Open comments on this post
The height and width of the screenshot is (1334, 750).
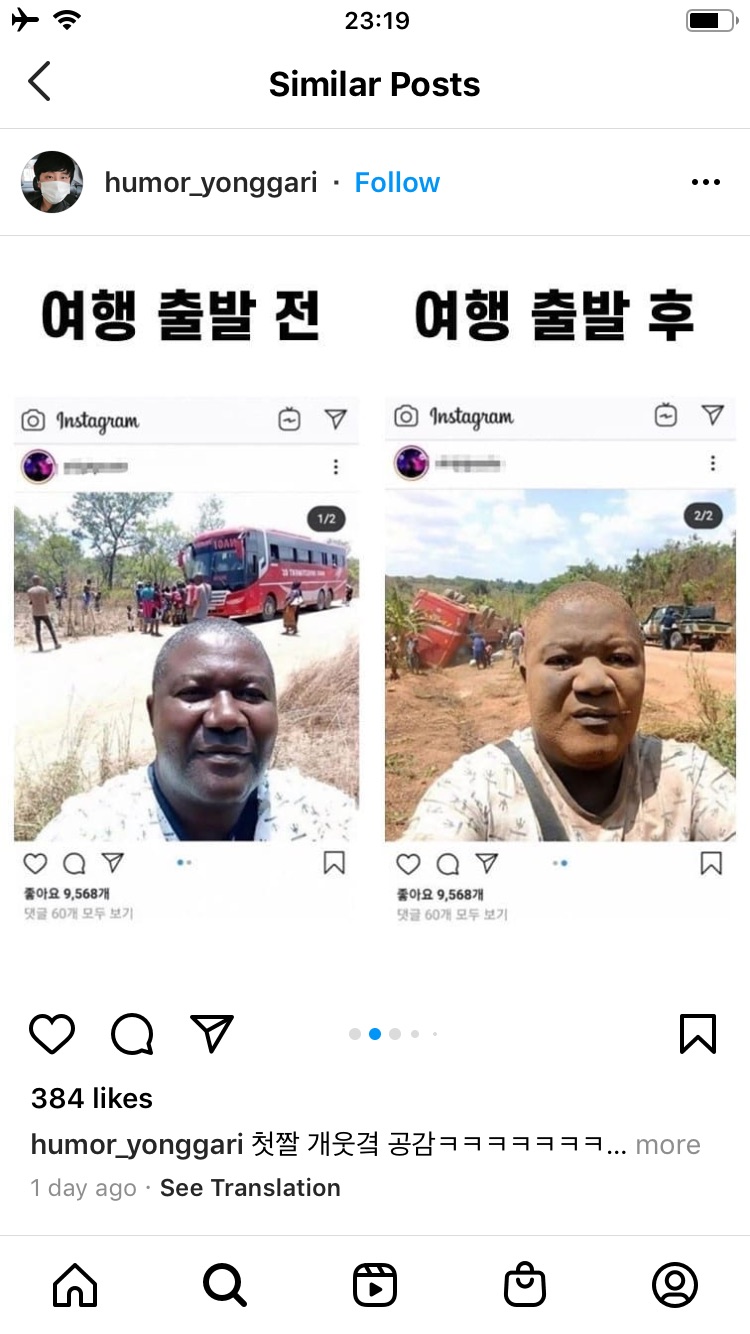click(132, 1034)
